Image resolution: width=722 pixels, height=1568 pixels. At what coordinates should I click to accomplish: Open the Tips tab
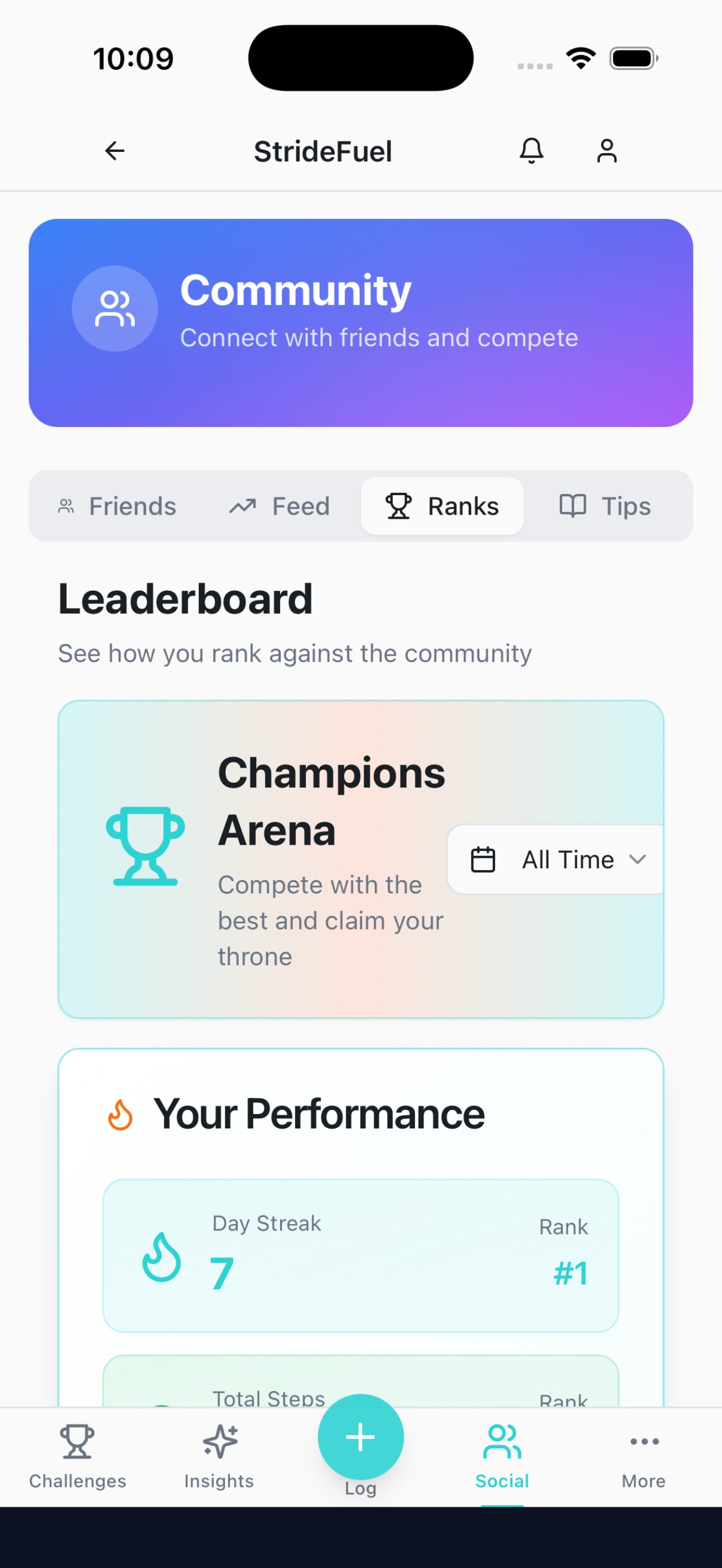coord(605,507)
